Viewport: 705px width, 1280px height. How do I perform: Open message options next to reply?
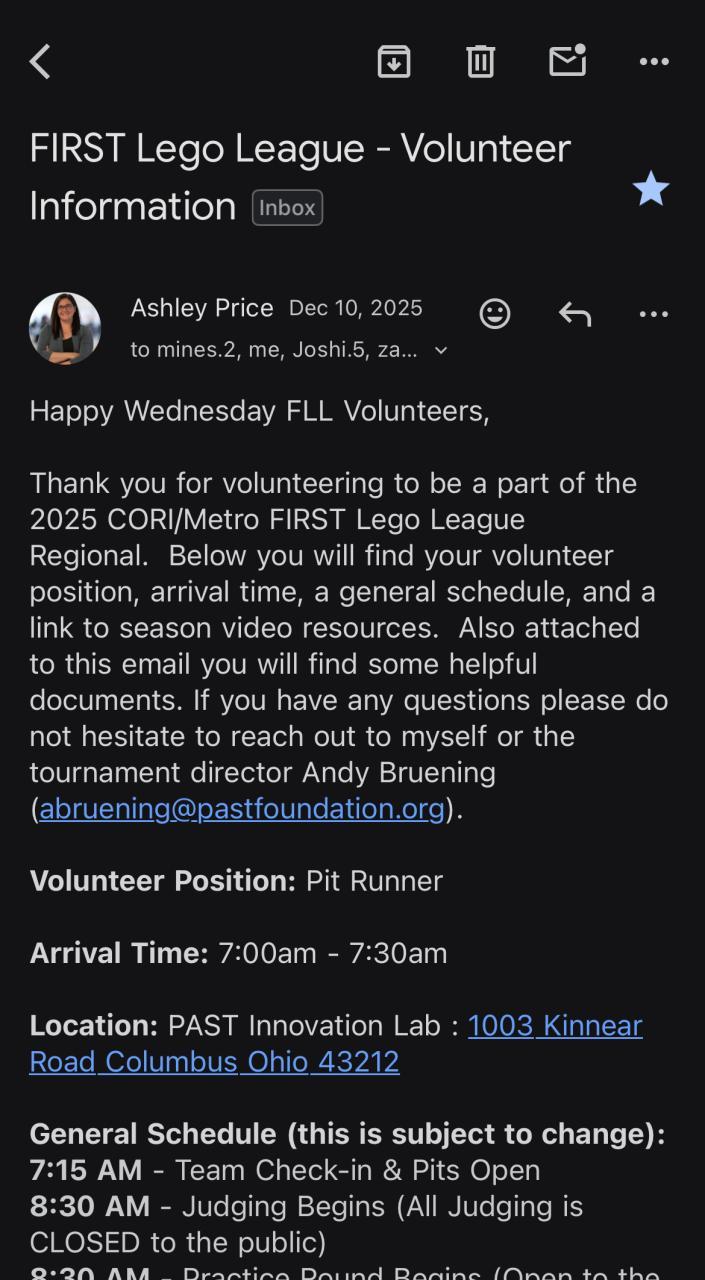(x=654, y=314)
